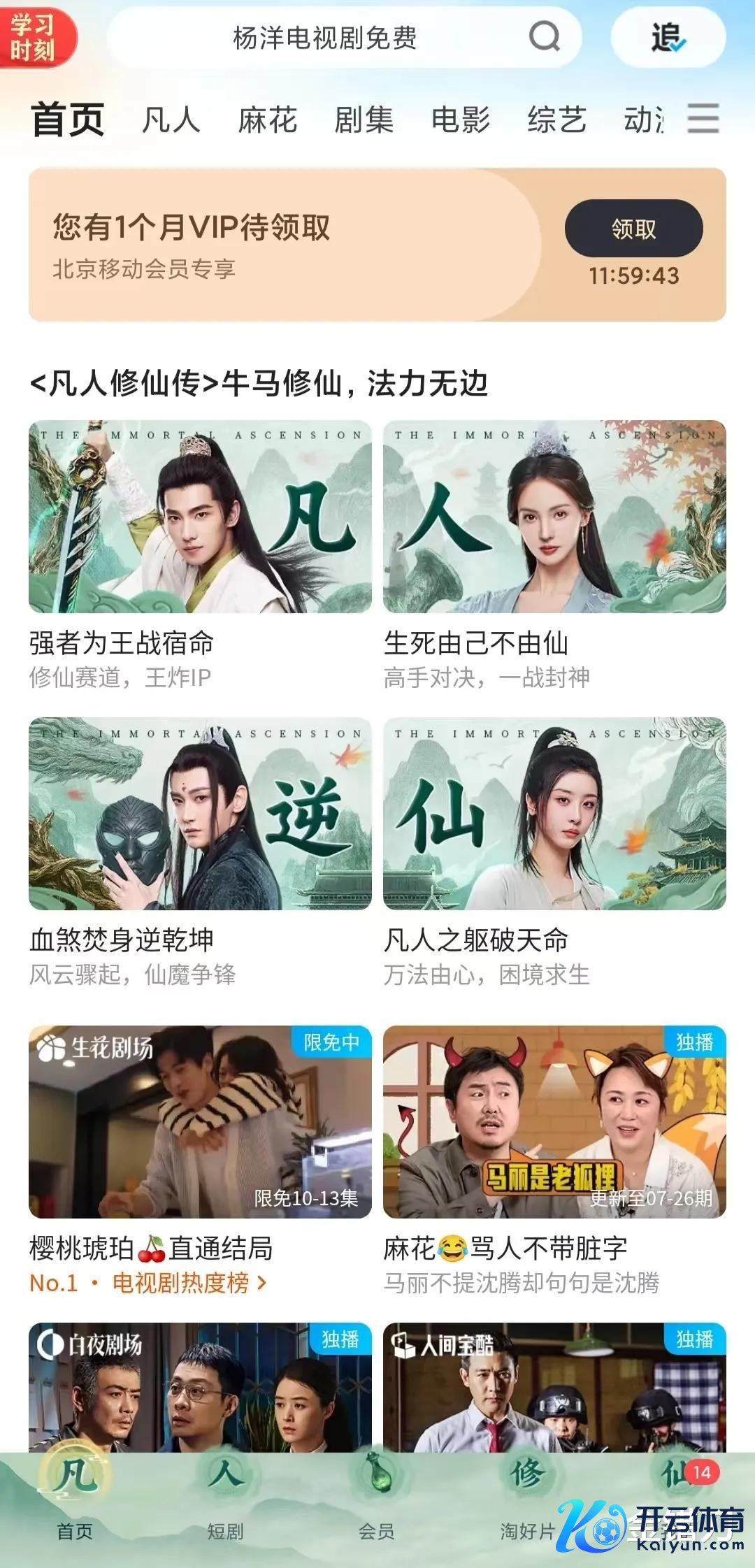Switch to the 剧集 top tab
The height and width of the screenshot is (1568, 755).
pyautogui.click(x=364, y=120)
